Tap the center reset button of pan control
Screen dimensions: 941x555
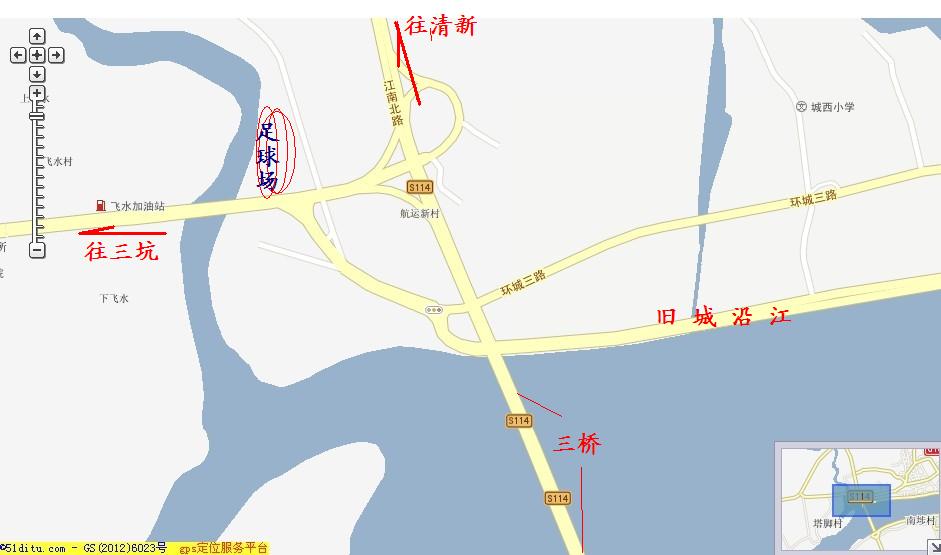point(37,56)
